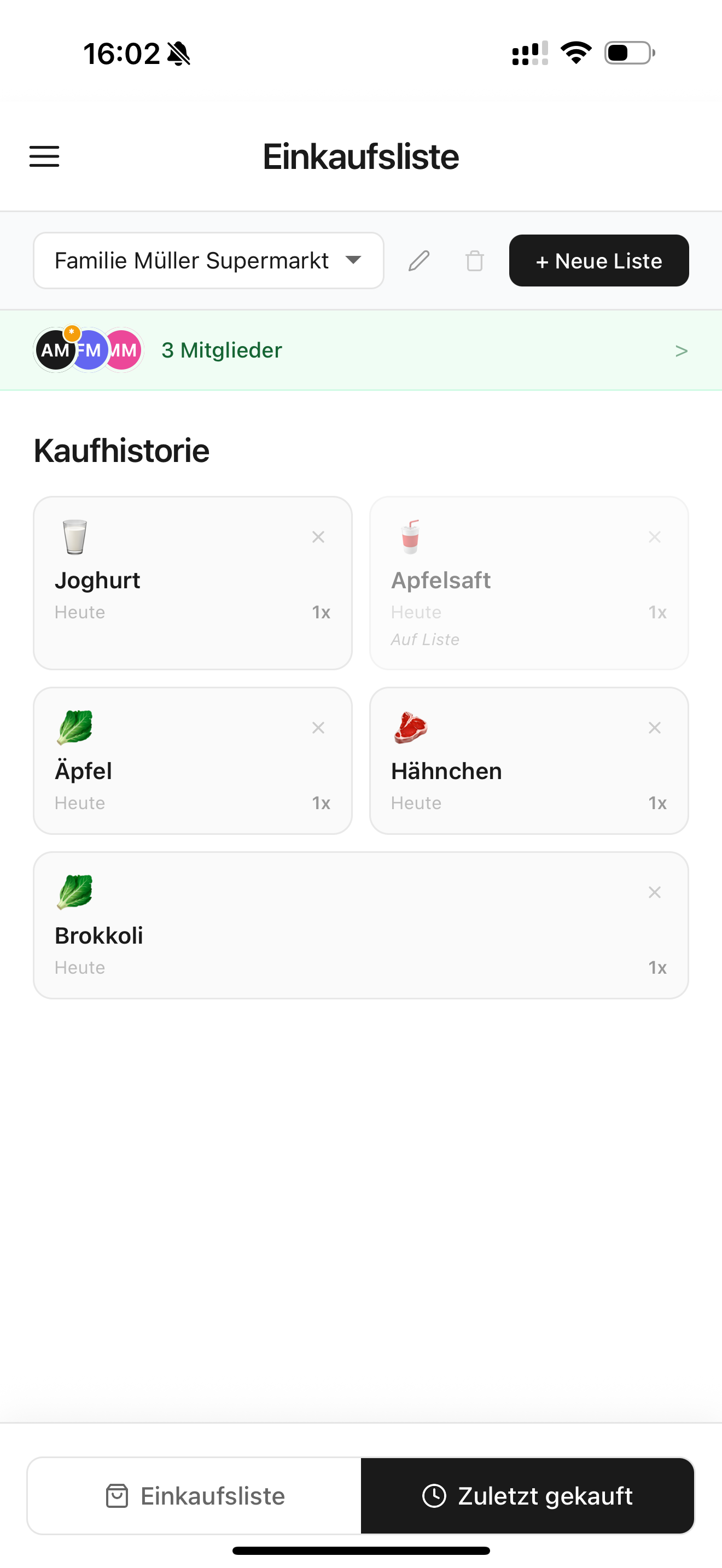Click the trash icon to delete the list
The width and height of the screenshot is (722, 1568).
coord(474,261)
